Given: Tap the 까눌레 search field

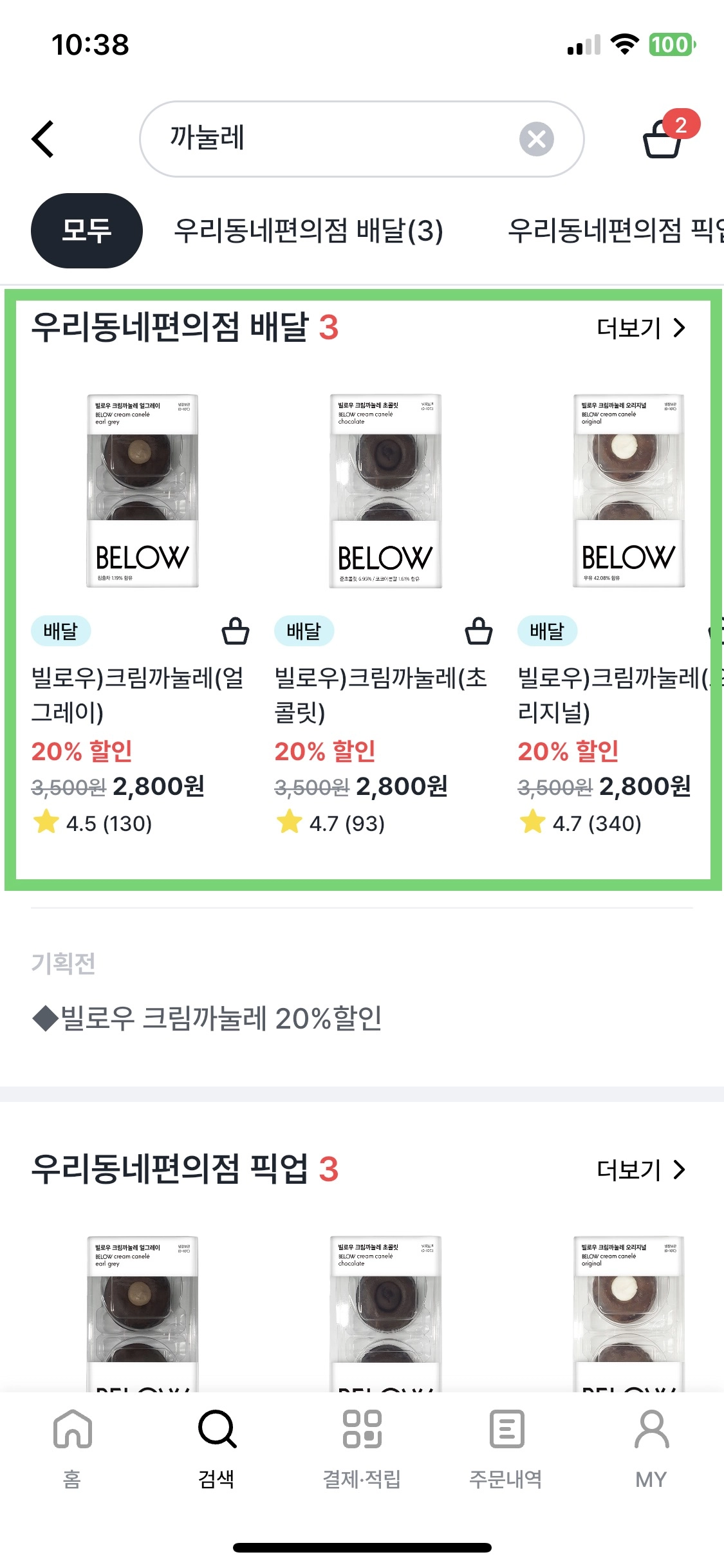Looking at the screenshot, I should [322, 139].
